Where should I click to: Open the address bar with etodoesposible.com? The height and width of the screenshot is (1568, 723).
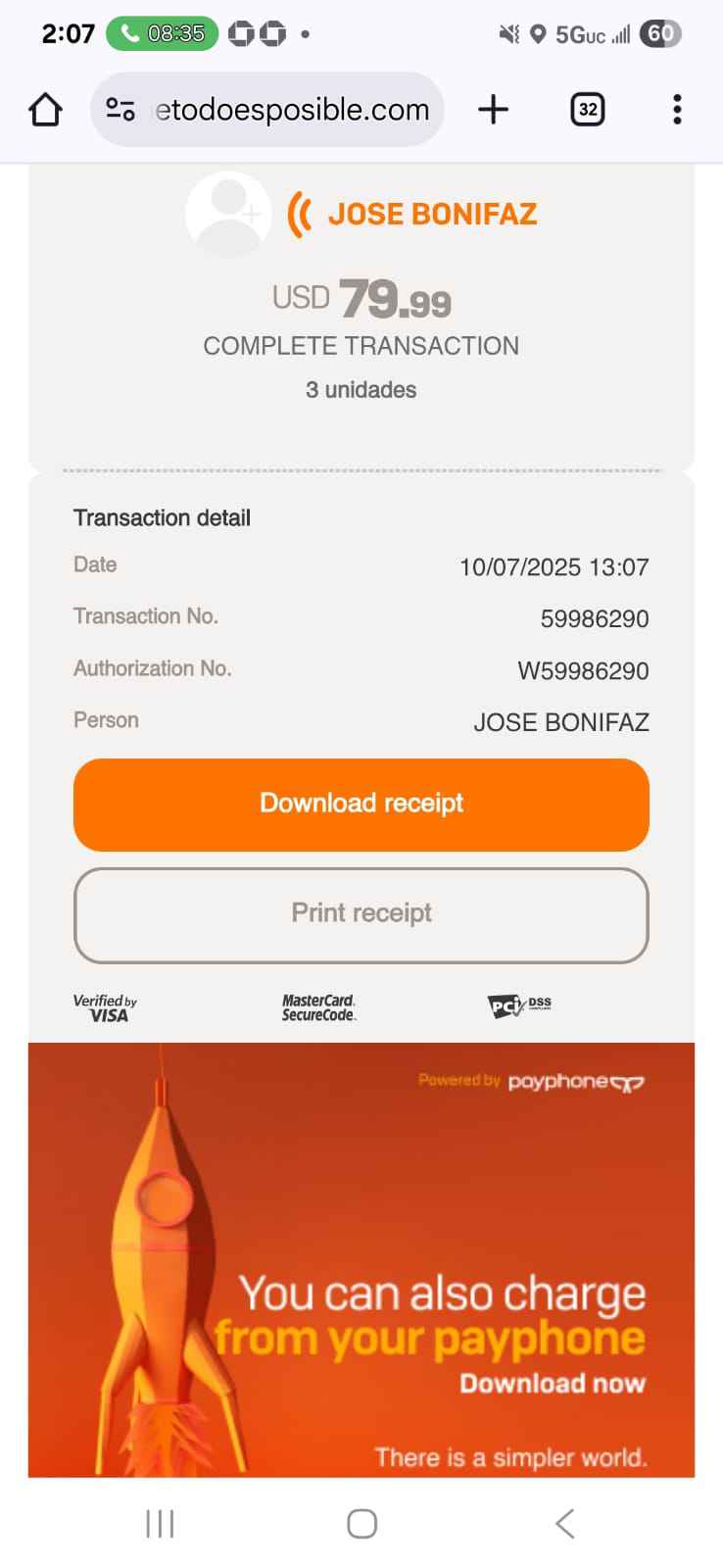[292, 110]
